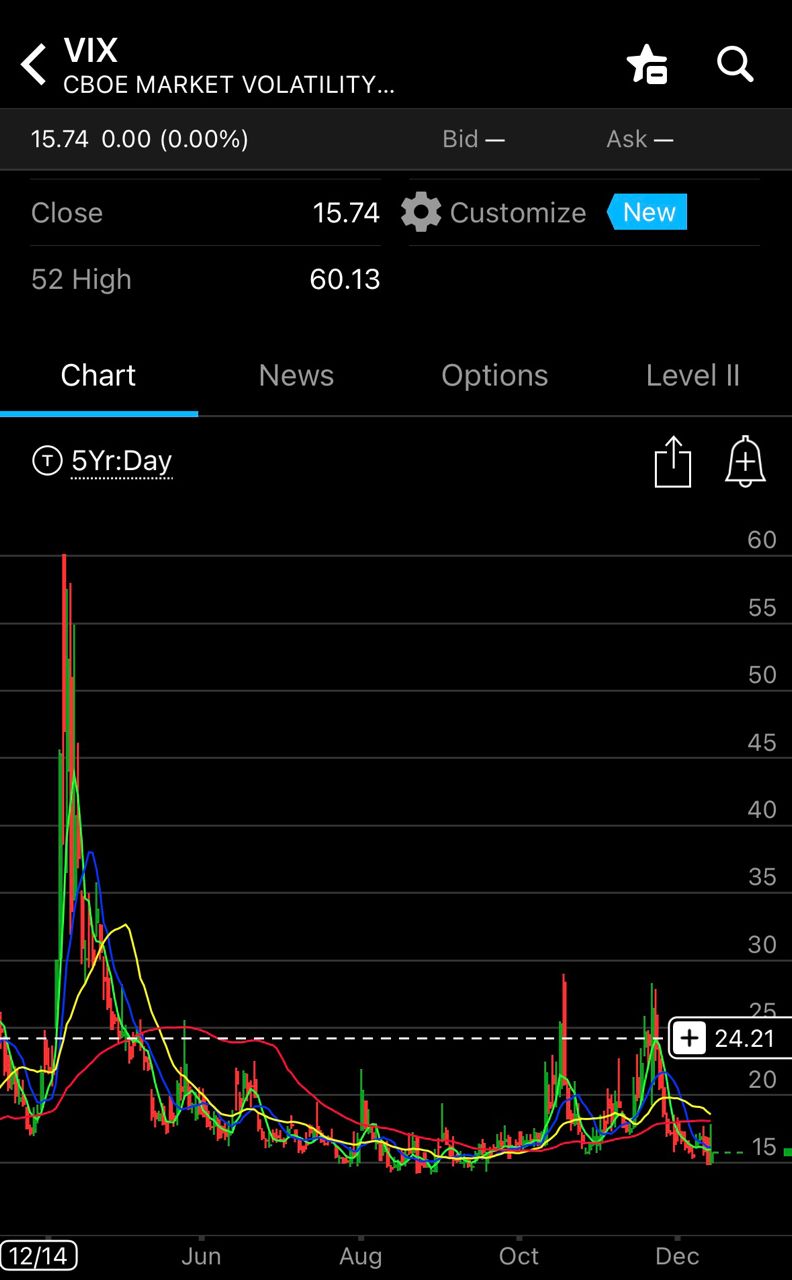Image resolution: width=792 pixels, height=1280 pixels.
Task: Share the VIX chart
Action: [x=673, y=462]
